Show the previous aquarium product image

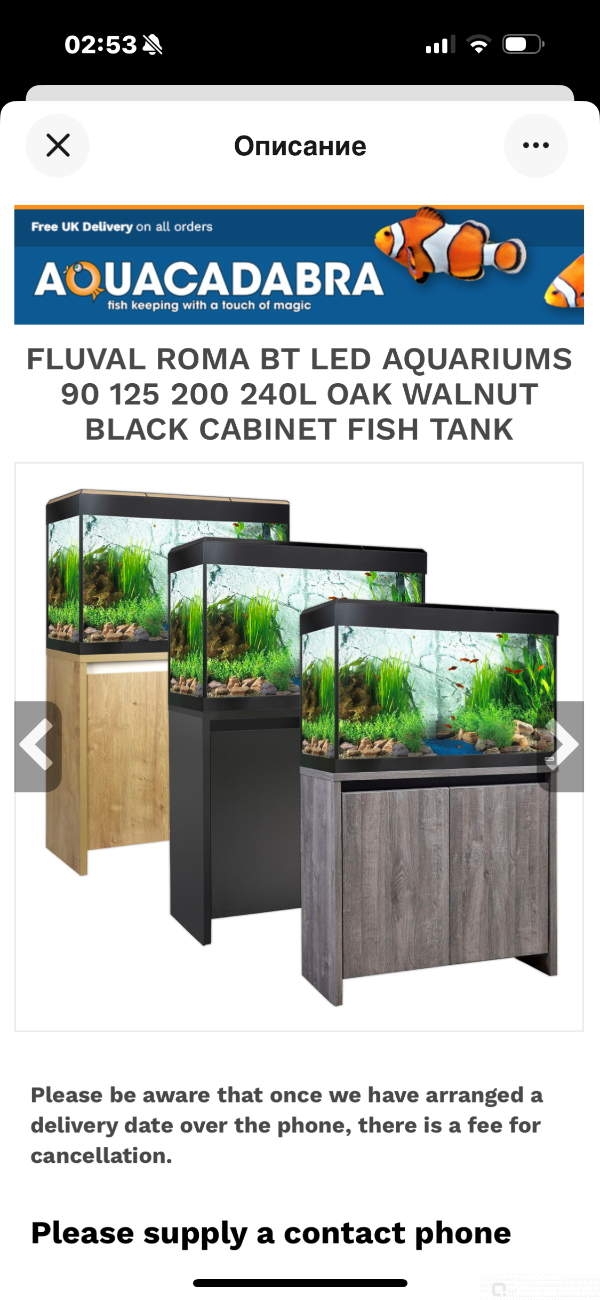[37, 746]
